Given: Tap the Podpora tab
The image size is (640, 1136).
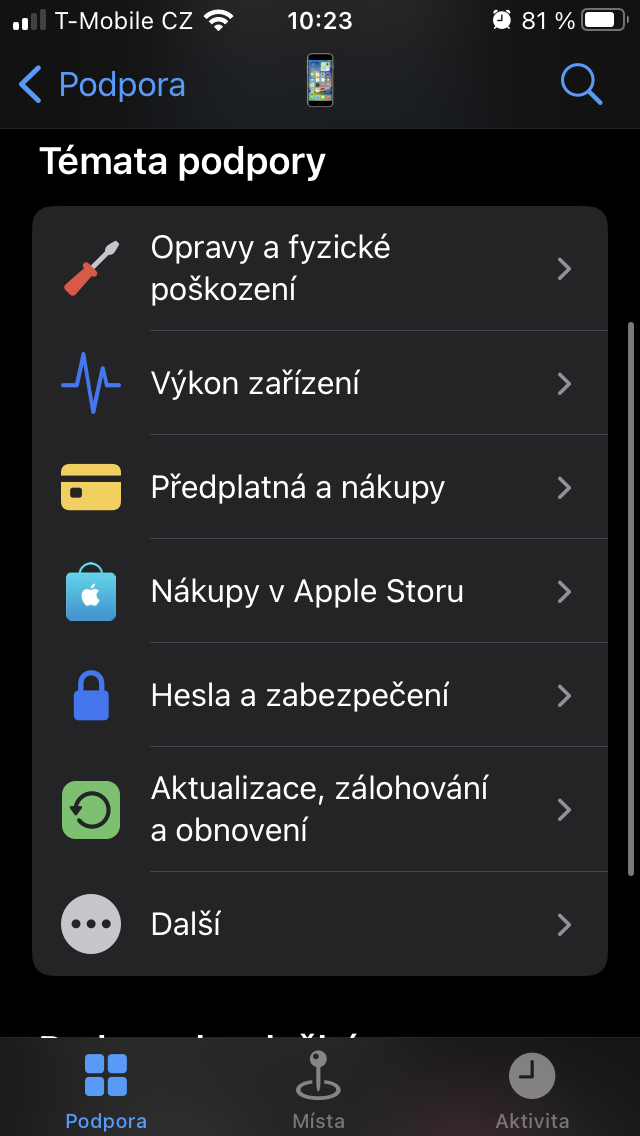Looking at the screenshot, I should tap(106, 1090).
